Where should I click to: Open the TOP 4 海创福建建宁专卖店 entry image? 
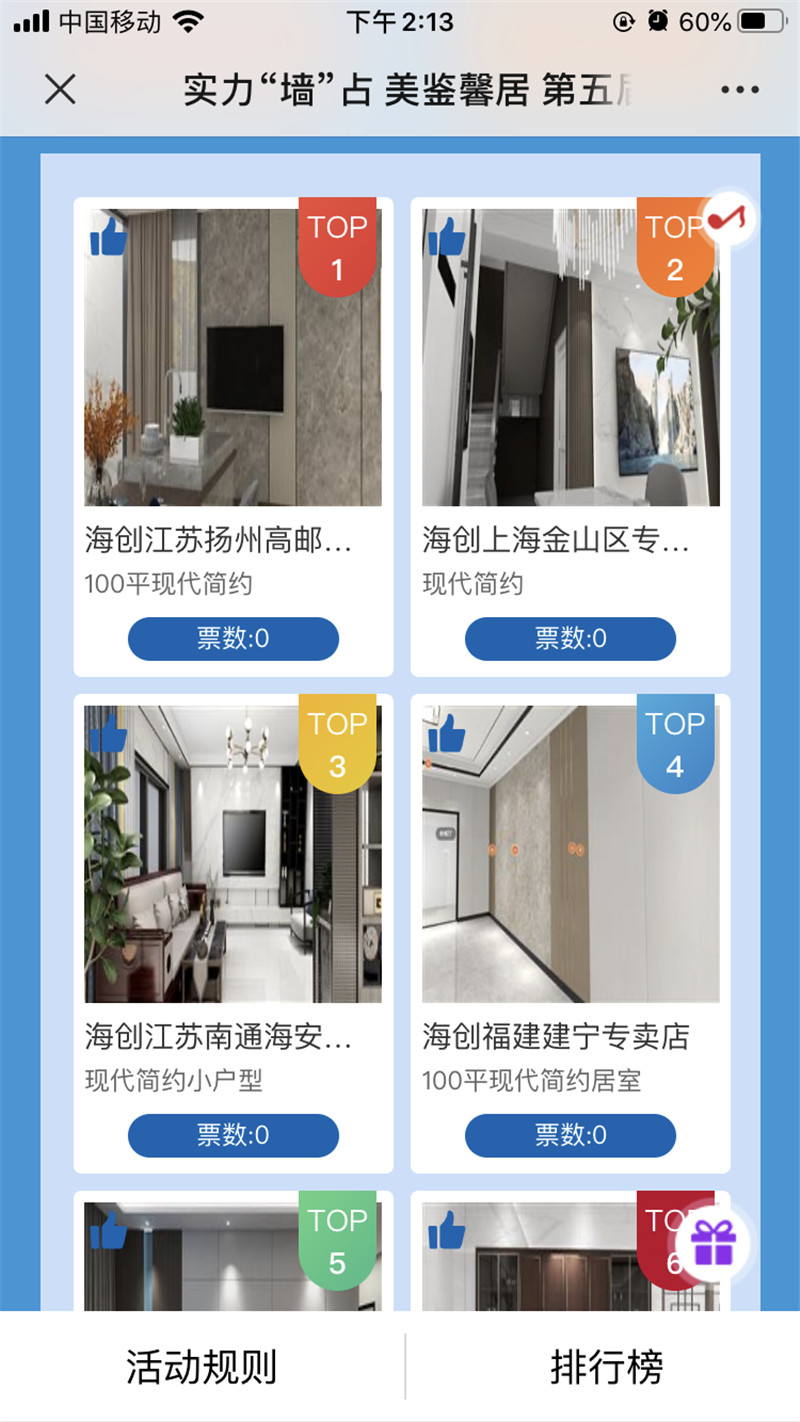[570, 853]
